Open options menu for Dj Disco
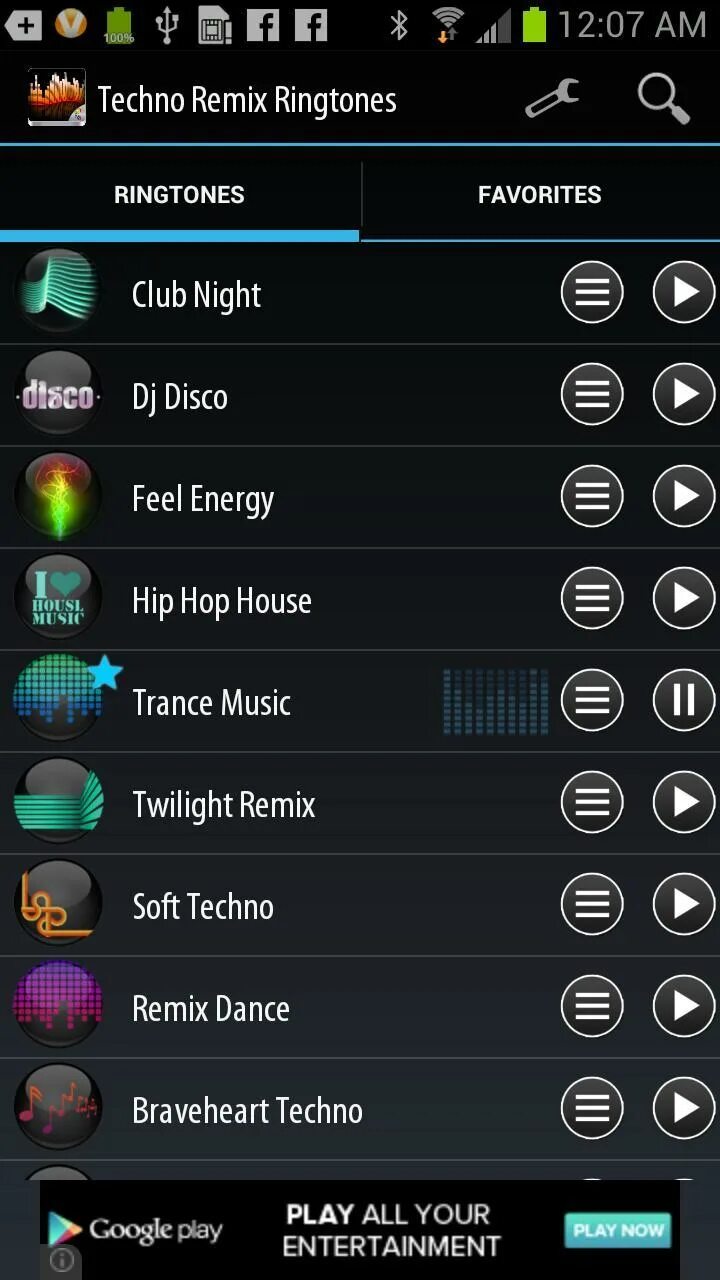720x1280 pixels. click(592, 394)
